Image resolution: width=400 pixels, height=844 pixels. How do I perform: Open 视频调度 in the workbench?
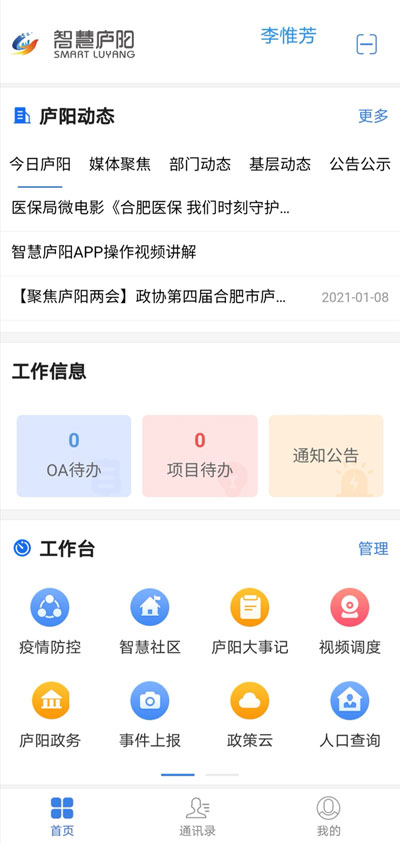point(350,621)
